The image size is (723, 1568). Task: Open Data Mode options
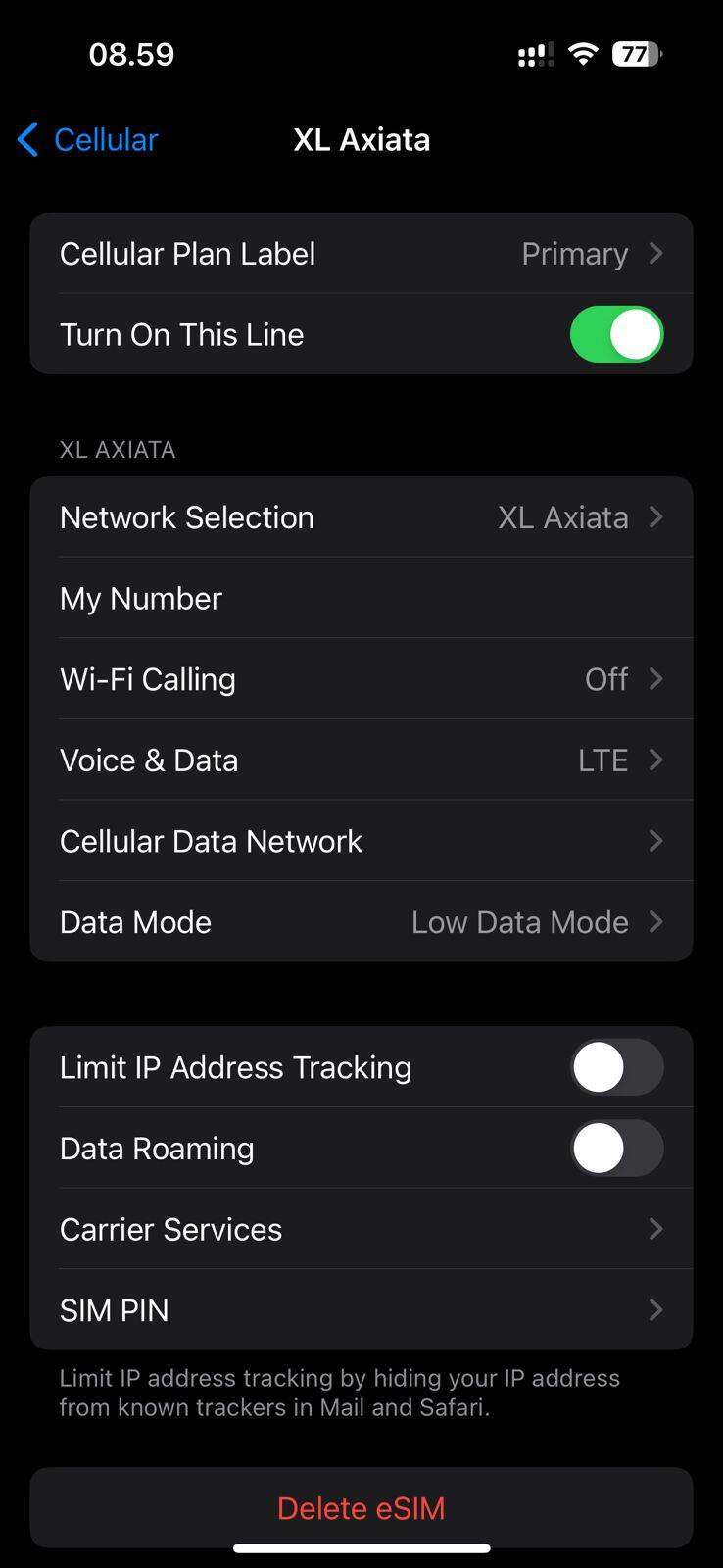coord(361,921)
